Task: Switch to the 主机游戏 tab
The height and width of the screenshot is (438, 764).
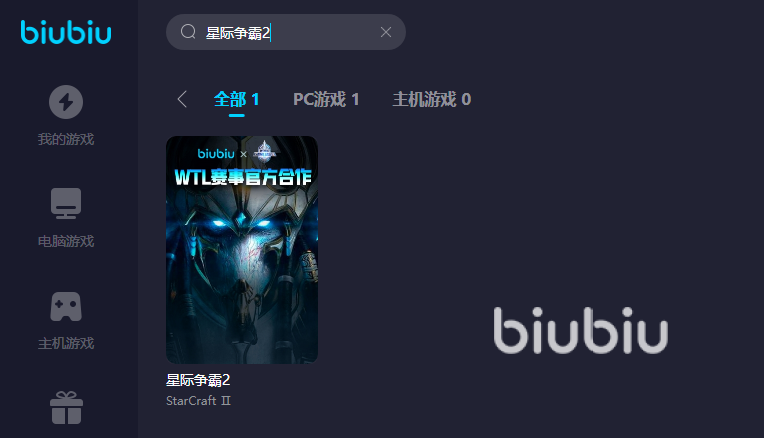Action: [x=431, y=99]
